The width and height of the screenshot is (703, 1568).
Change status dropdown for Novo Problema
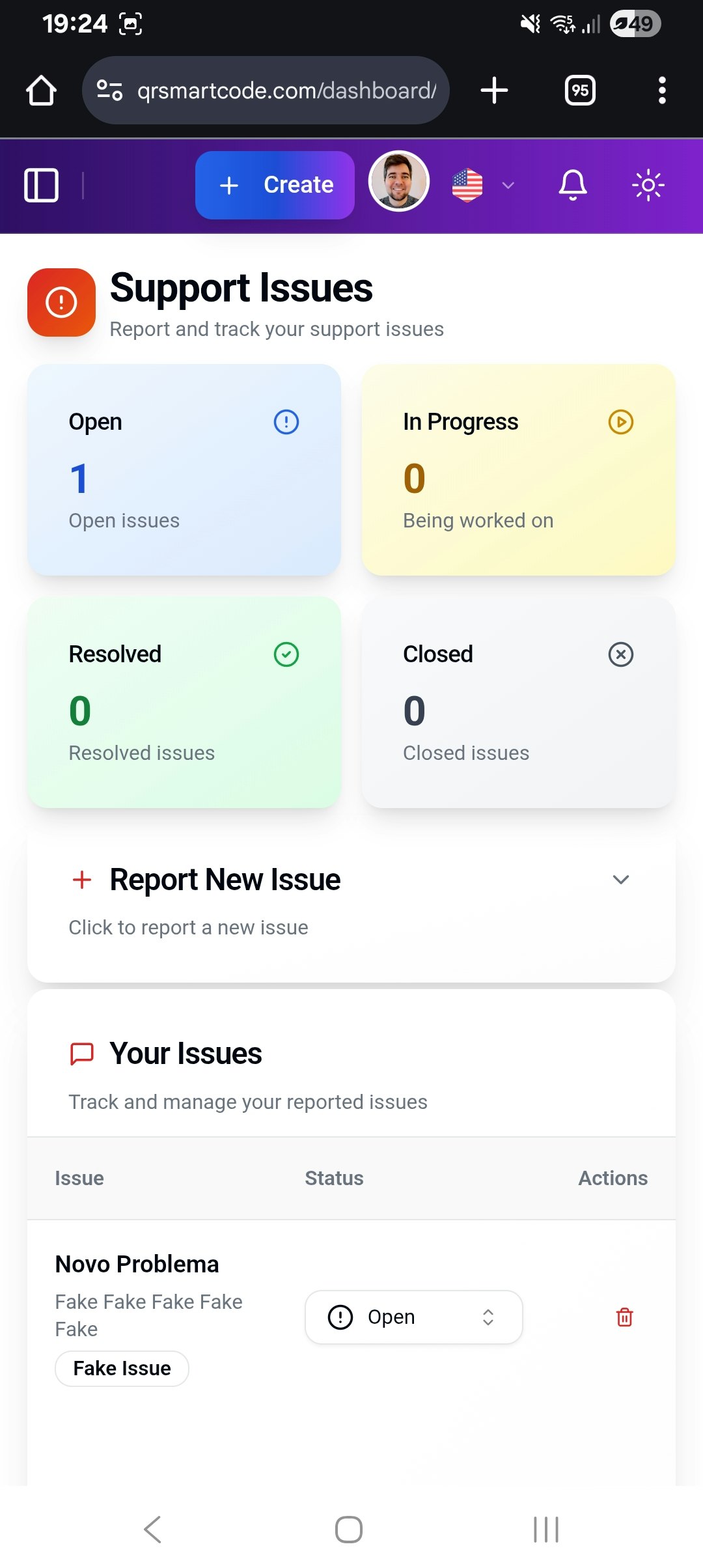tap(414, 1317)
